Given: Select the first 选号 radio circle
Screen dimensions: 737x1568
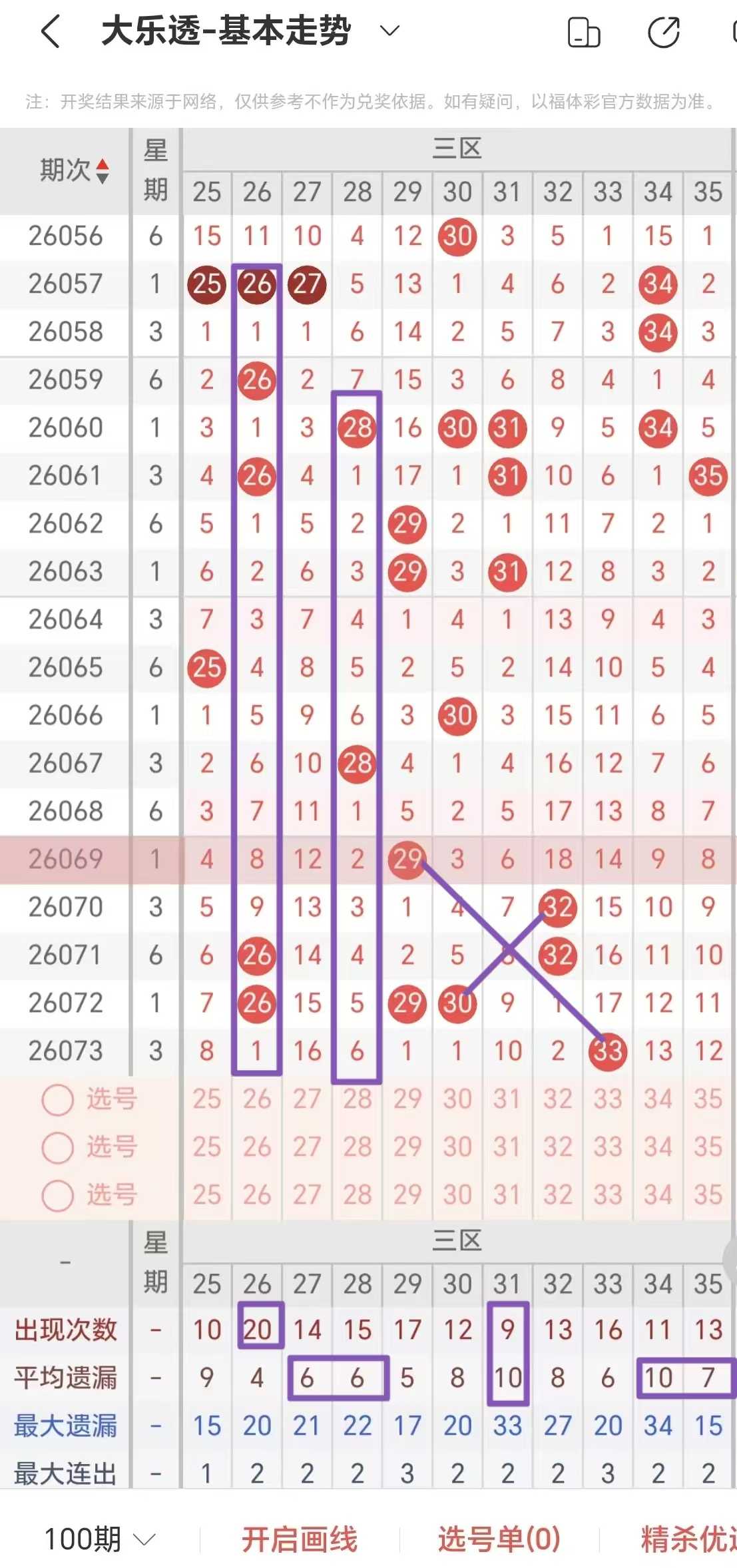Looking at the screenshot, I should click(57, 1100).
